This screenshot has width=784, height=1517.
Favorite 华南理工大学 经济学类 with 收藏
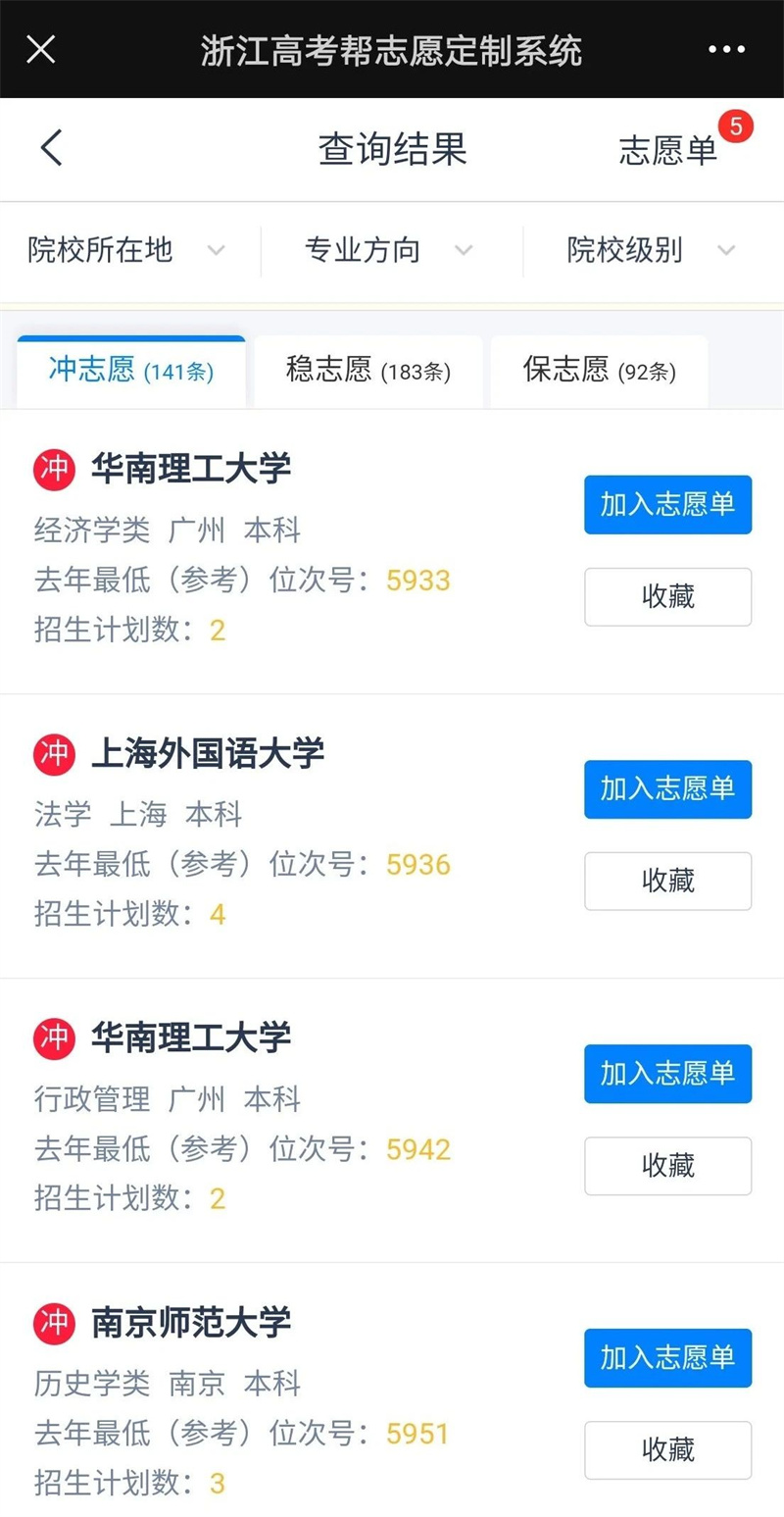click(668, 597)
